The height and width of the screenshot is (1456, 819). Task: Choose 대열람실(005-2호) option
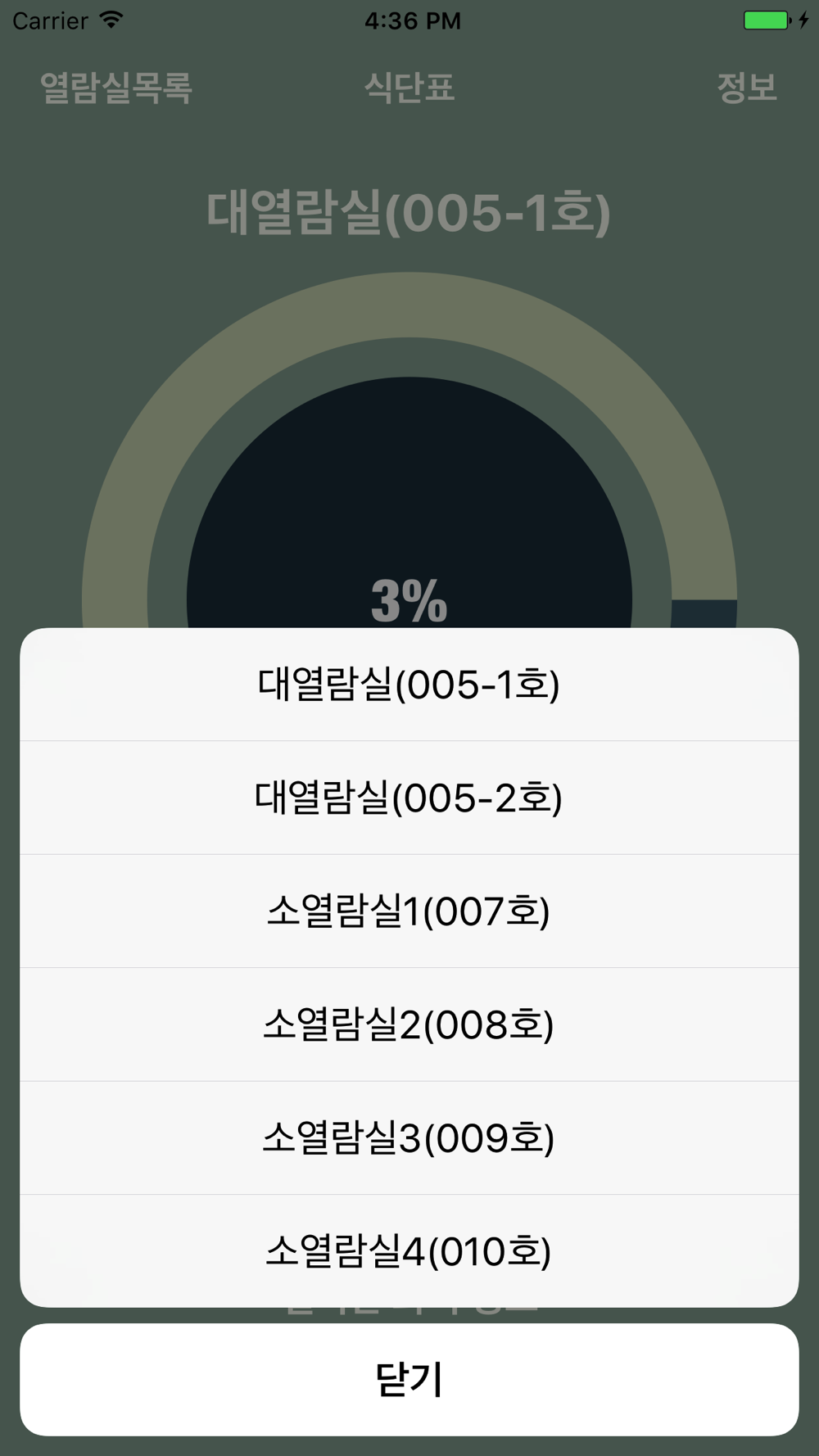[409, 798]
